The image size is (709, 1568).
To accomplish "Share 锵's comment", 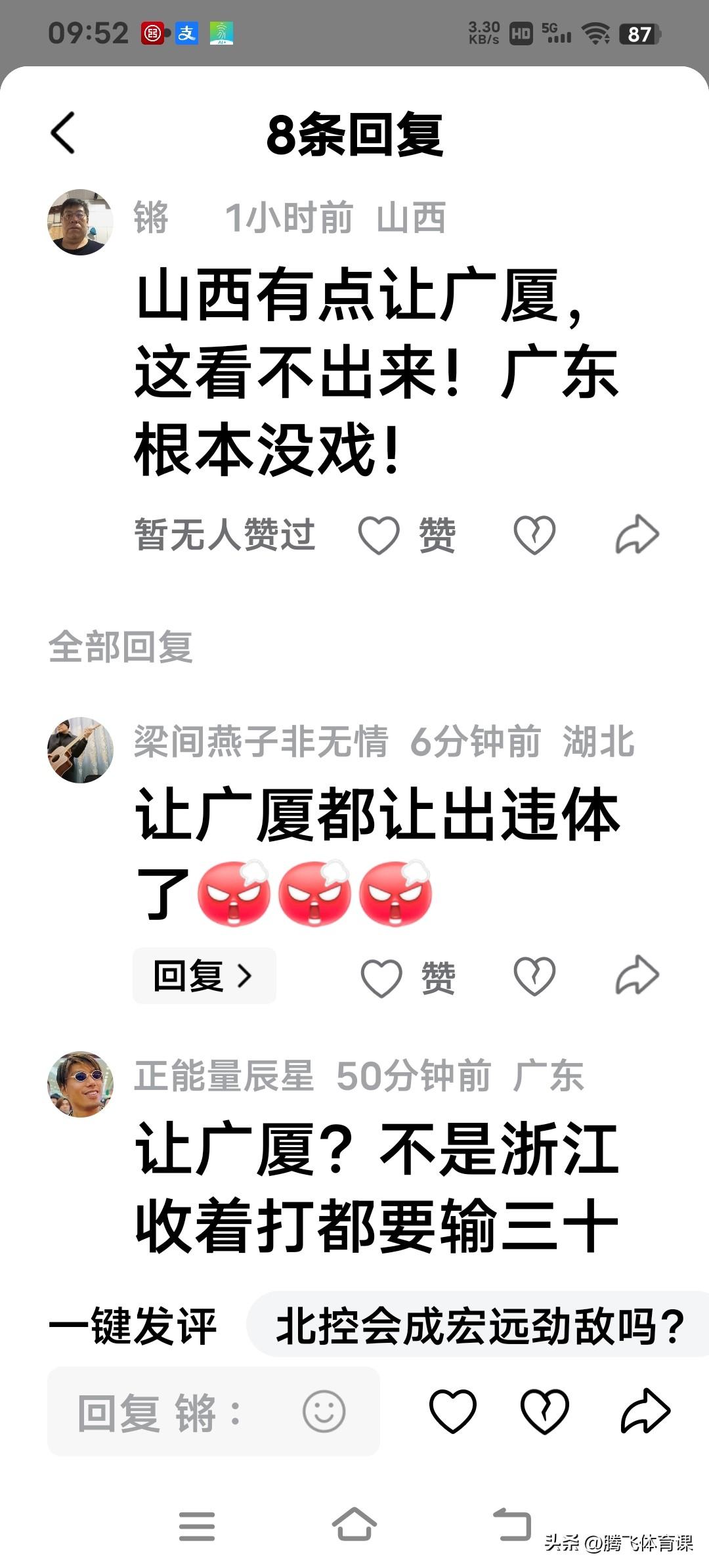I will coord(637,534).
